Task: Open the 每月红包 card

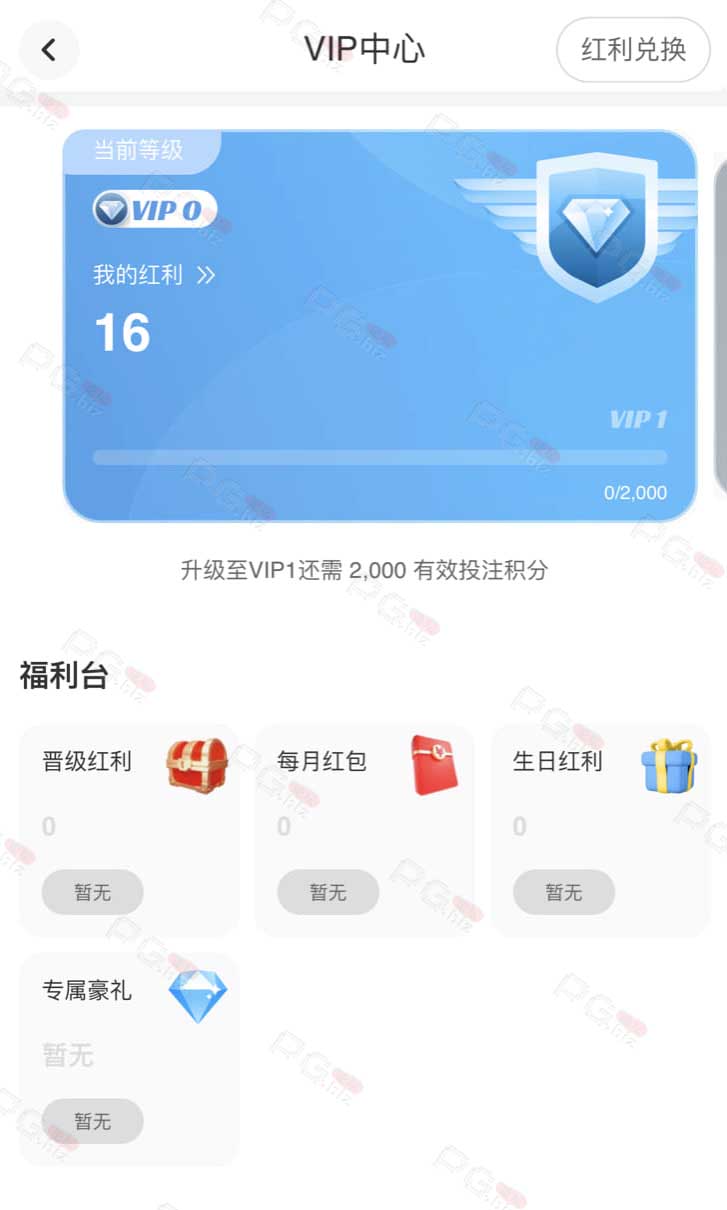Action: tap(364, 830)
